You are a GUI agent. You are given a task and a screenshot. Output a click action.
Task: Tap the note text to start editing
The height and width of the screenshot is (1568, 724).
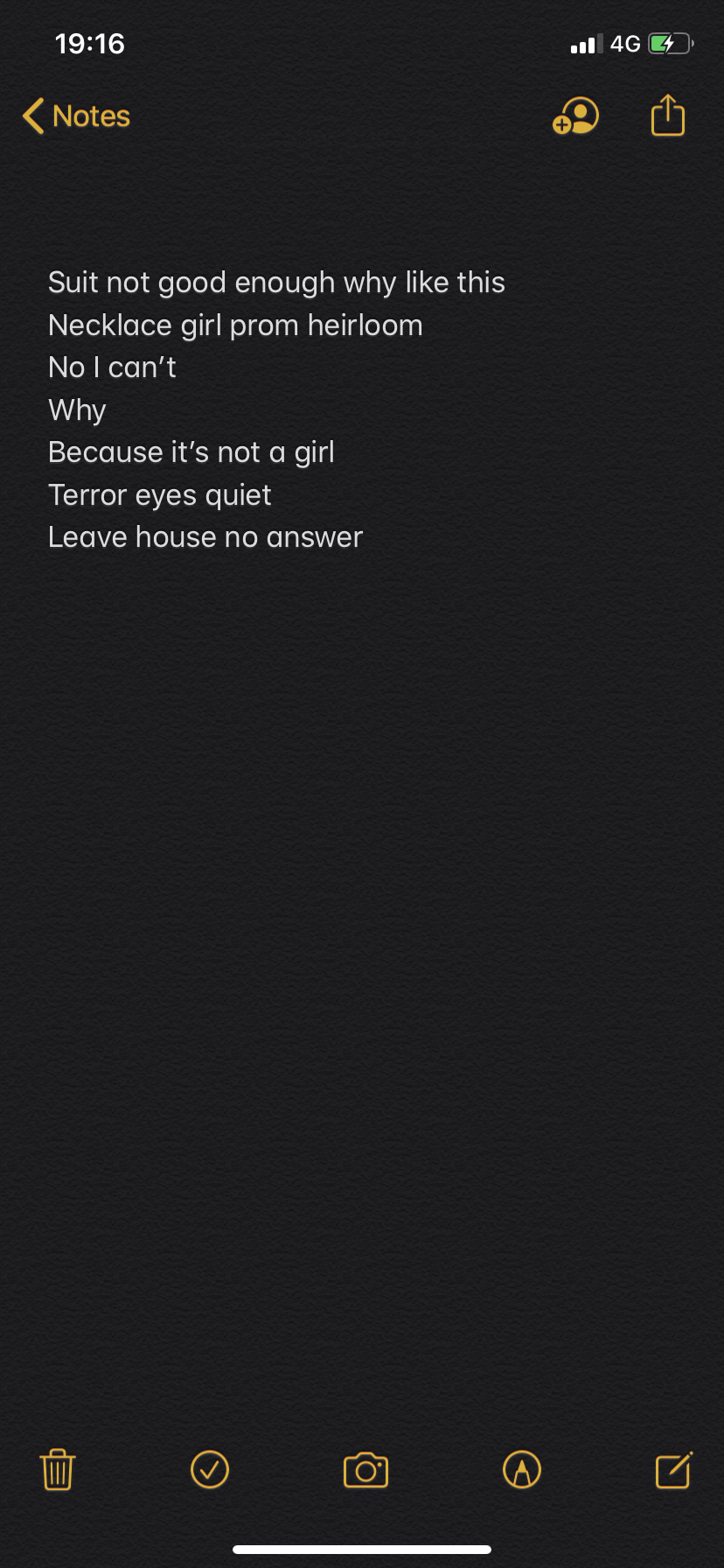click(276, 409)
